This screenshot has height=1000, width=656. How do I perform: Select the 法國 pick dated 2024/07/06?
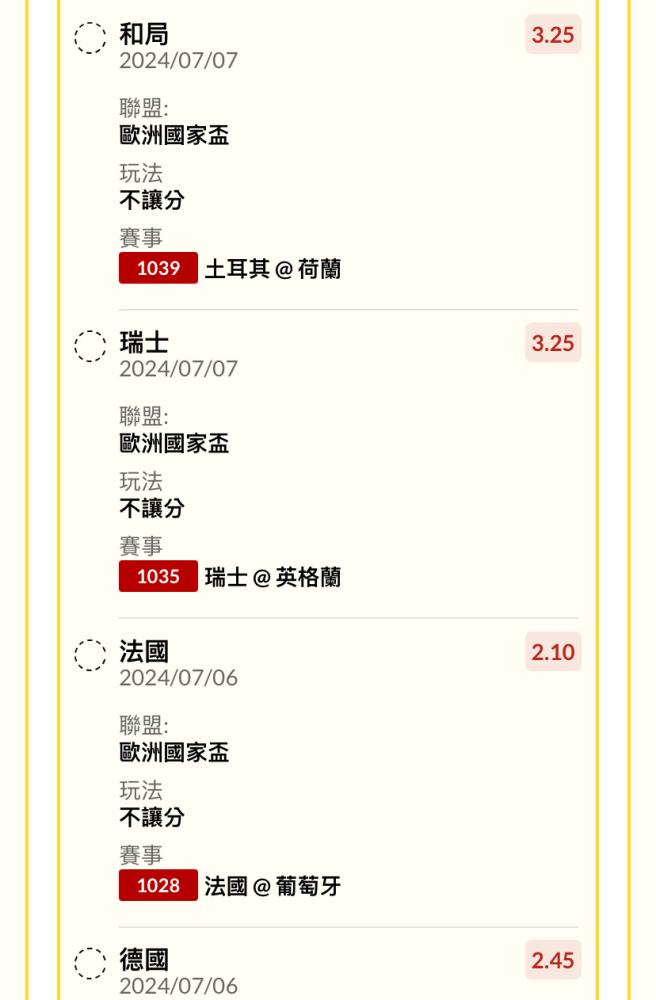(x=90, y=655)
